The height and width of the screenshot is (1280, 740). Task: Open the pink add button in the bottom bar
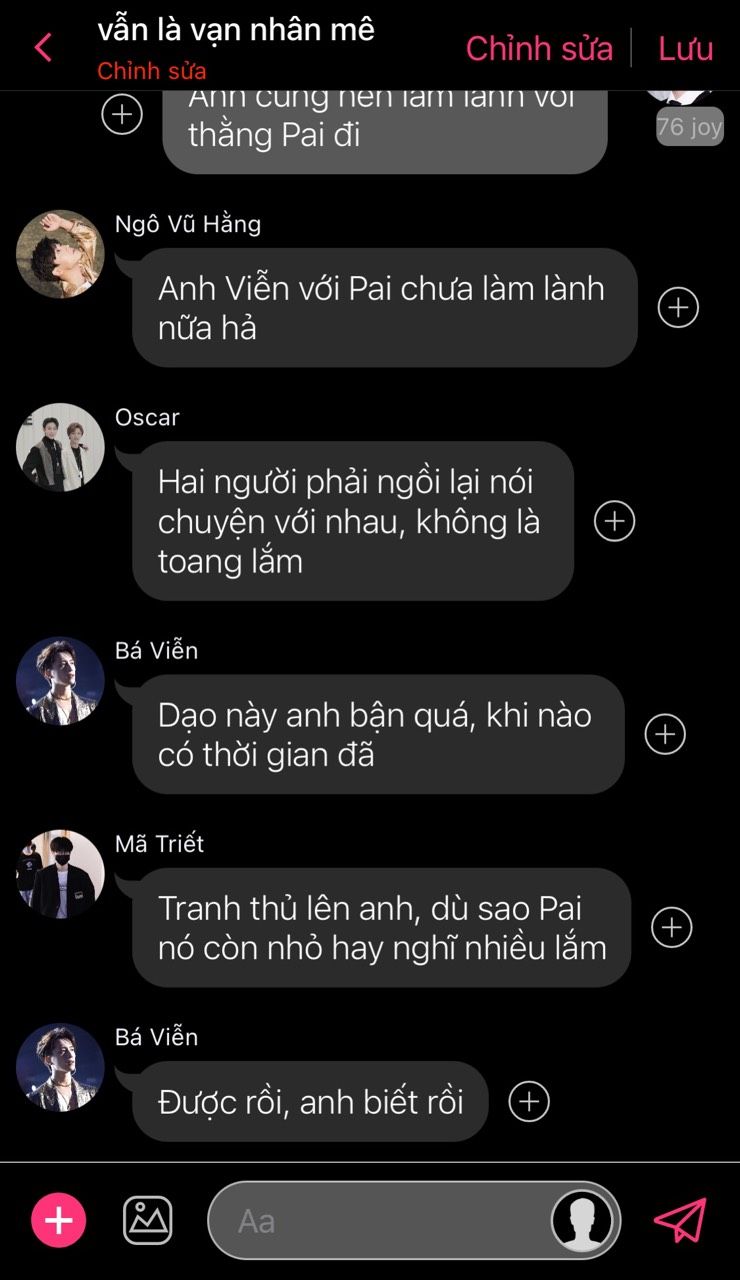[x=59, y=1220]
